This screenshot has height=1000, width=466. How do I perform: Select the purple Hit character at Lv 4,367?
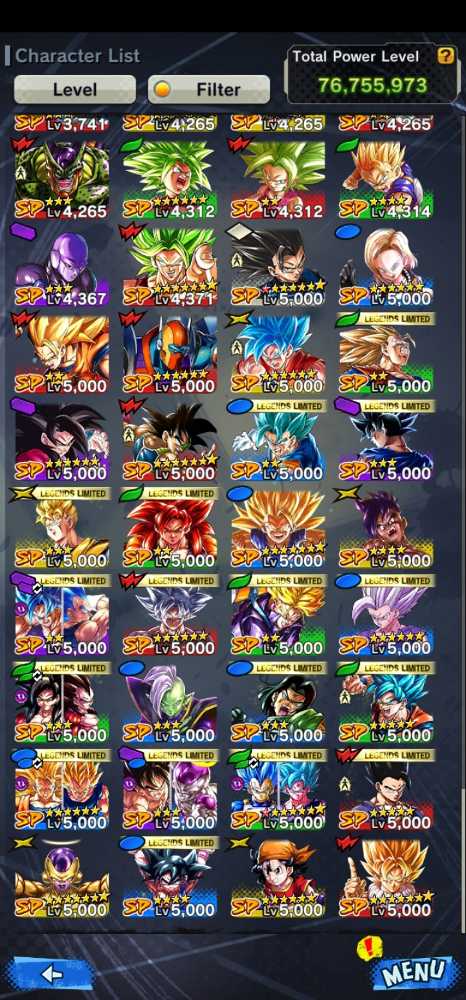[62, 267]
